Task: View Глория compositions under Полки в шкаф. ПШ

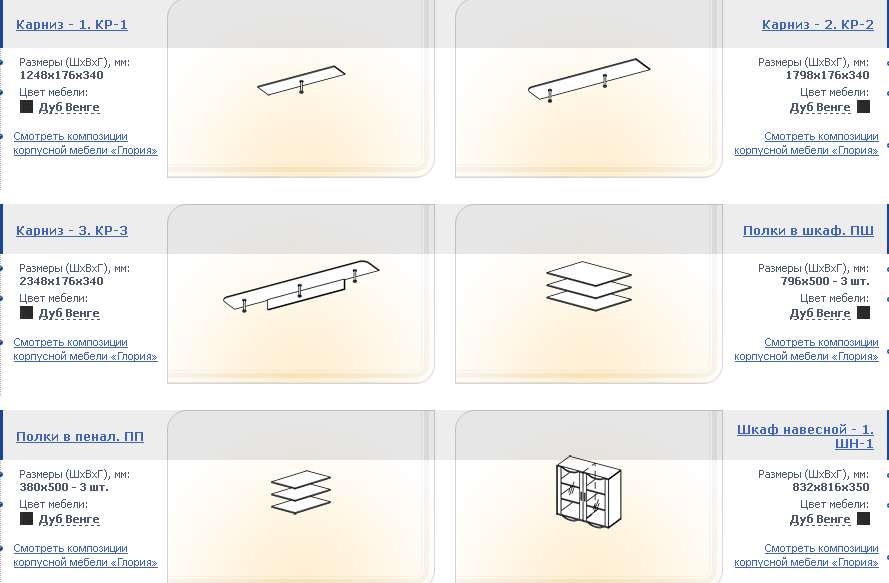Action: pos(806,349)
